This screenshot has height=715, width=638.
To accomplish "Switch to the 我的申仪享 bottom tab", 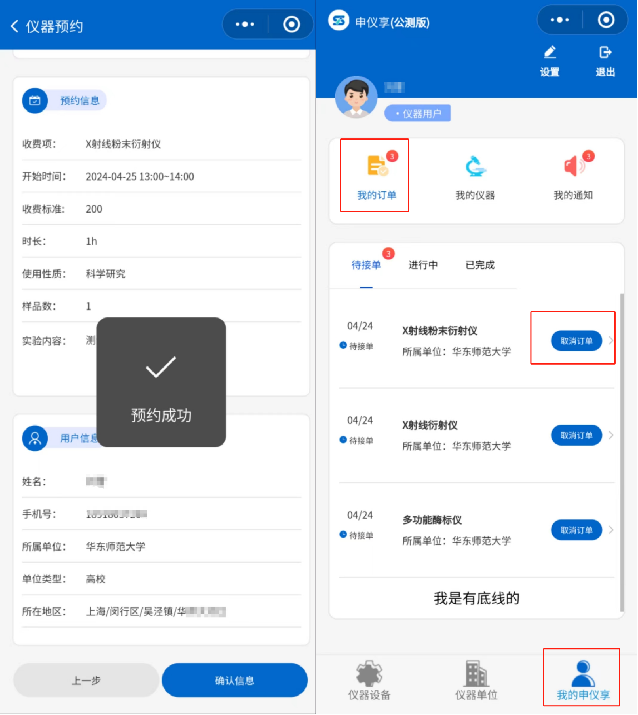I will [x=582, y=680].
